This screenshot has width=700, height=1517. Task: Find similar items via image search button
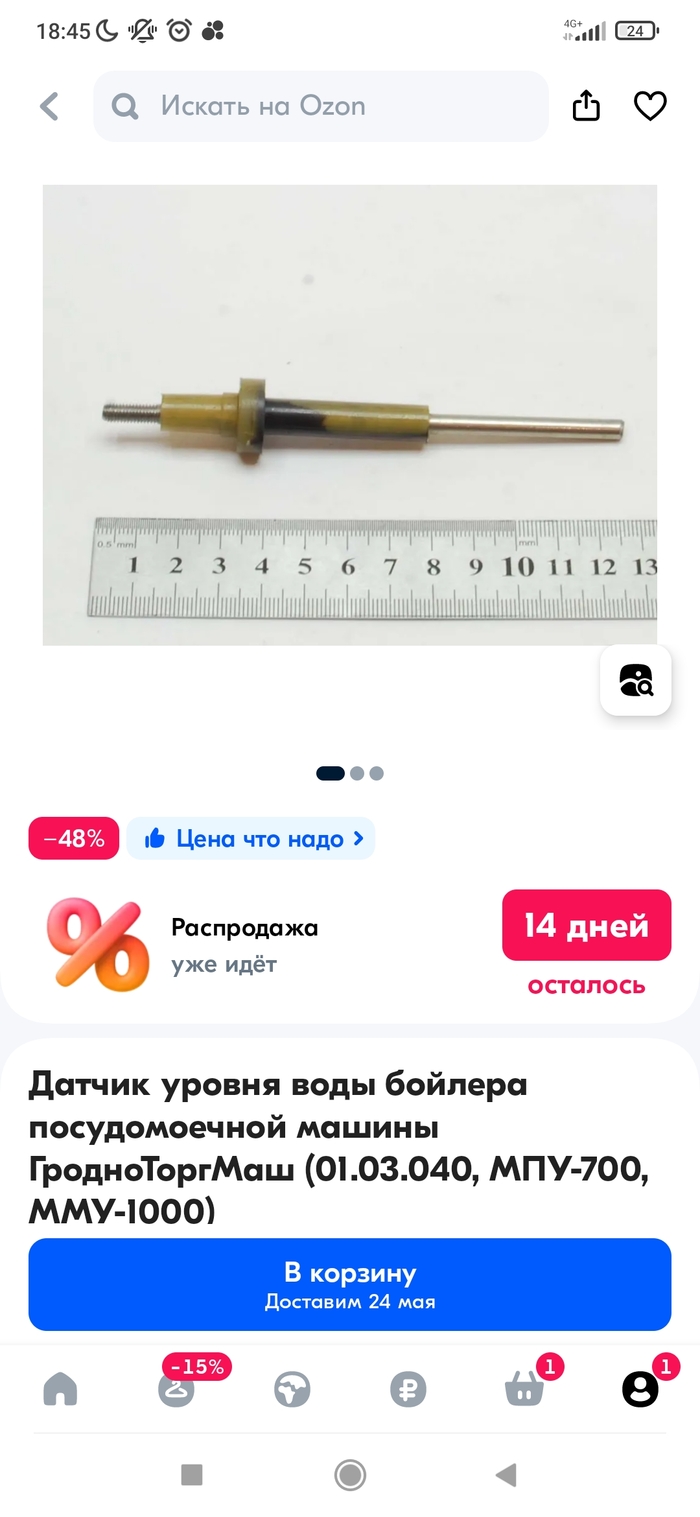(x=635, y=680)
